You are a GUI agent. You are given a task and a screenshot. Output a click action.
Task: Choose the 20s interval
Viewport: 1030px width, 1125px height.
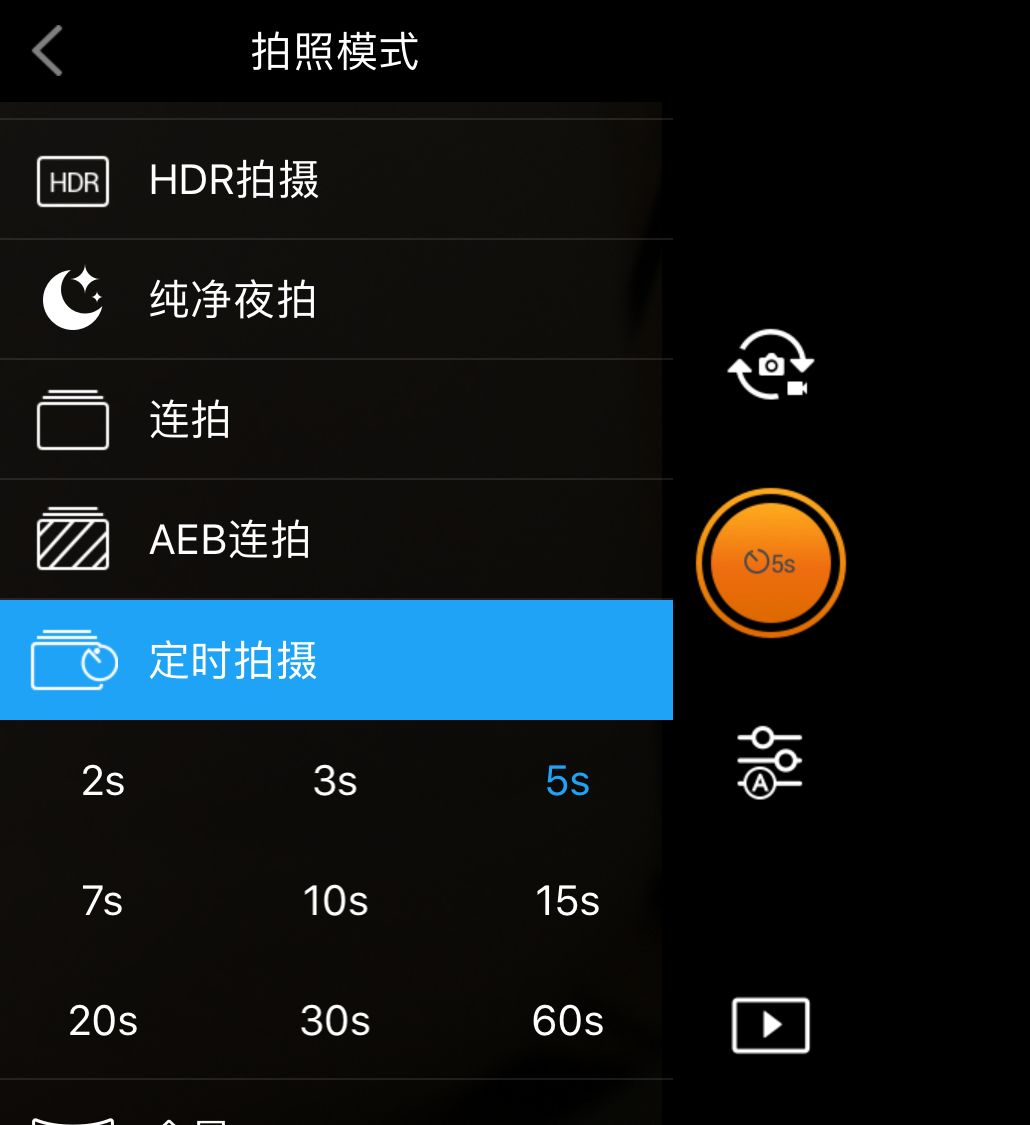(103, 1021)
